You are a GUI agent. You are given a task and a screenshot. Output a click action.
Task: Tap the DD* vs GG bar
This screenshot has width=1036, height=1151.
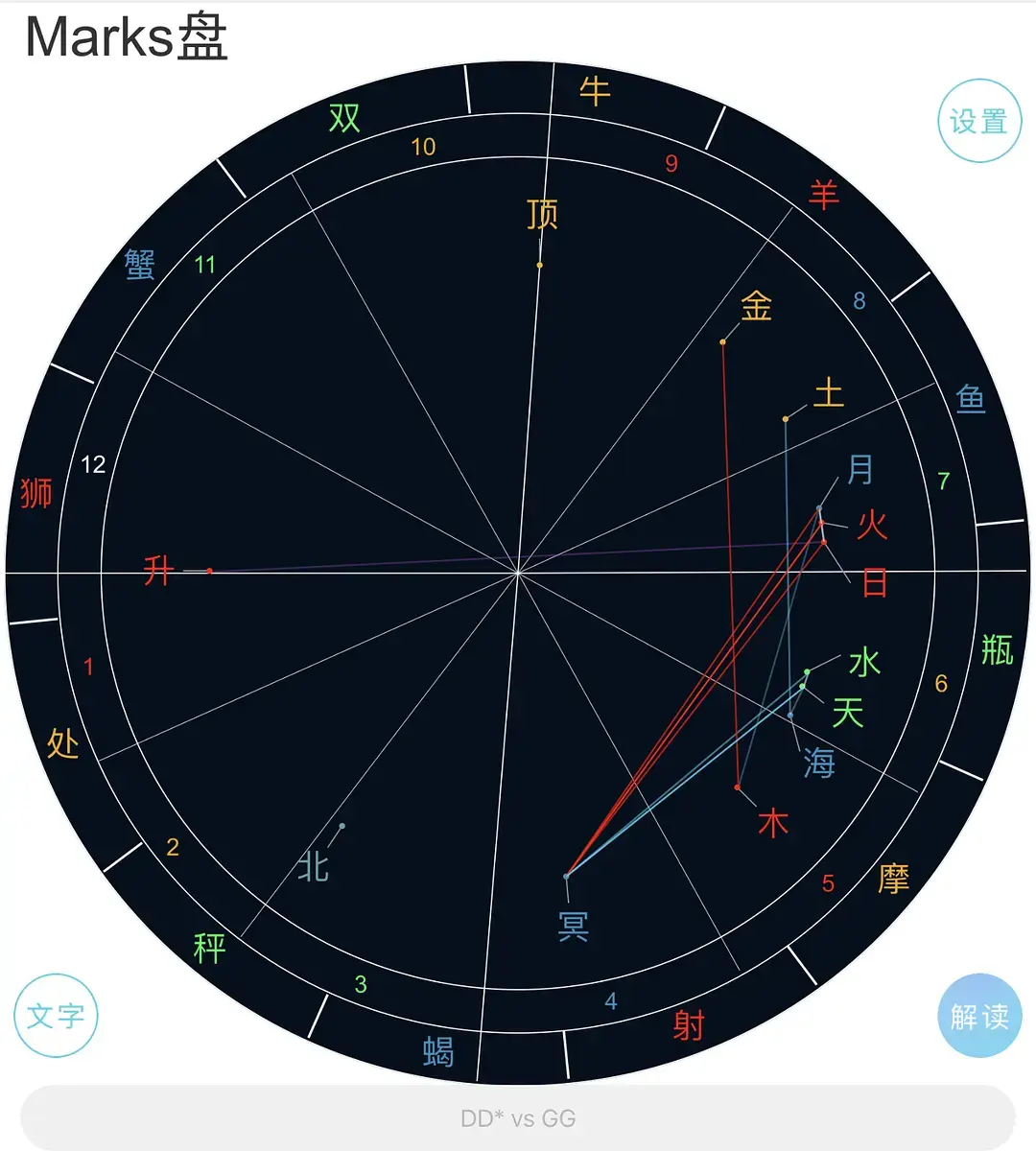[x=518, y=1118]
